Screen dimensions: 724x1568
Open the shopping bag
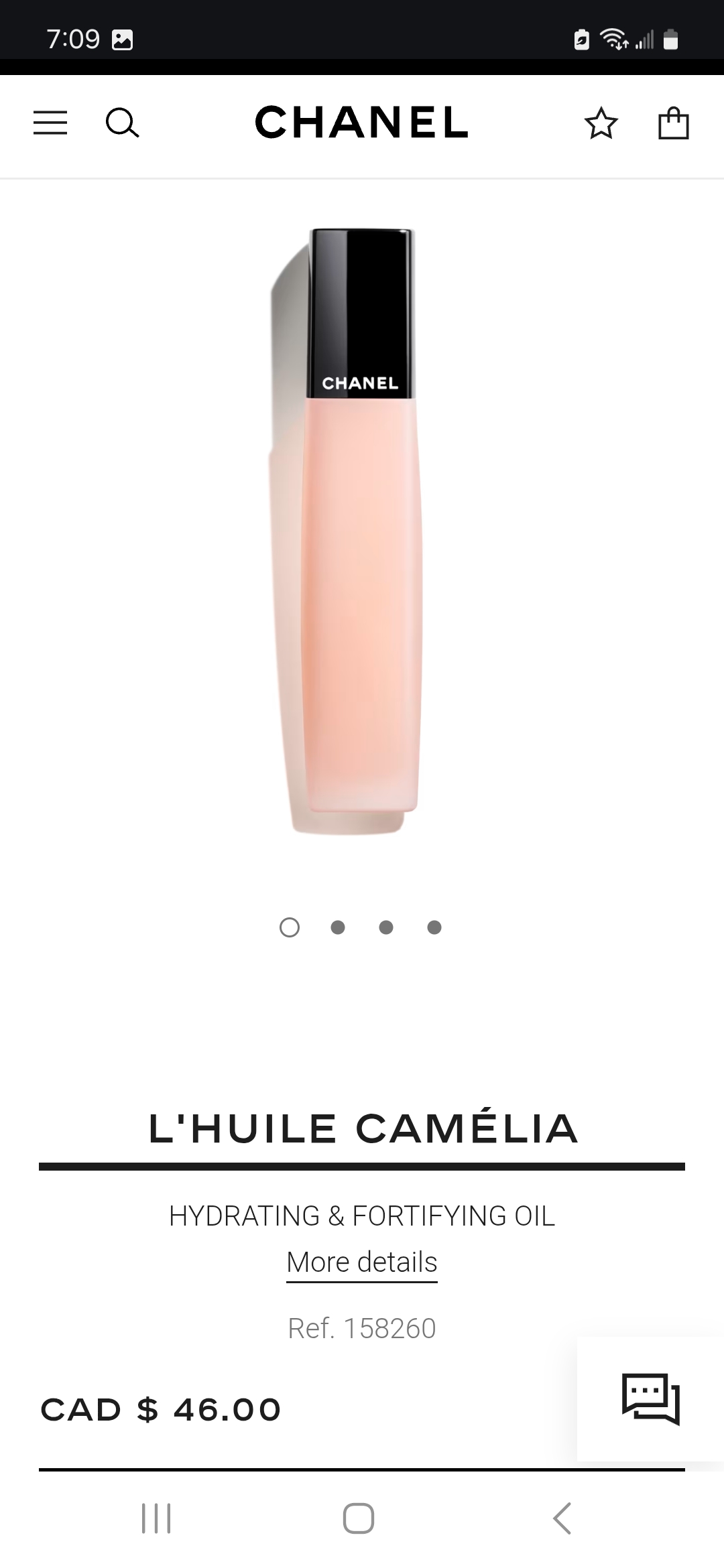673,123
